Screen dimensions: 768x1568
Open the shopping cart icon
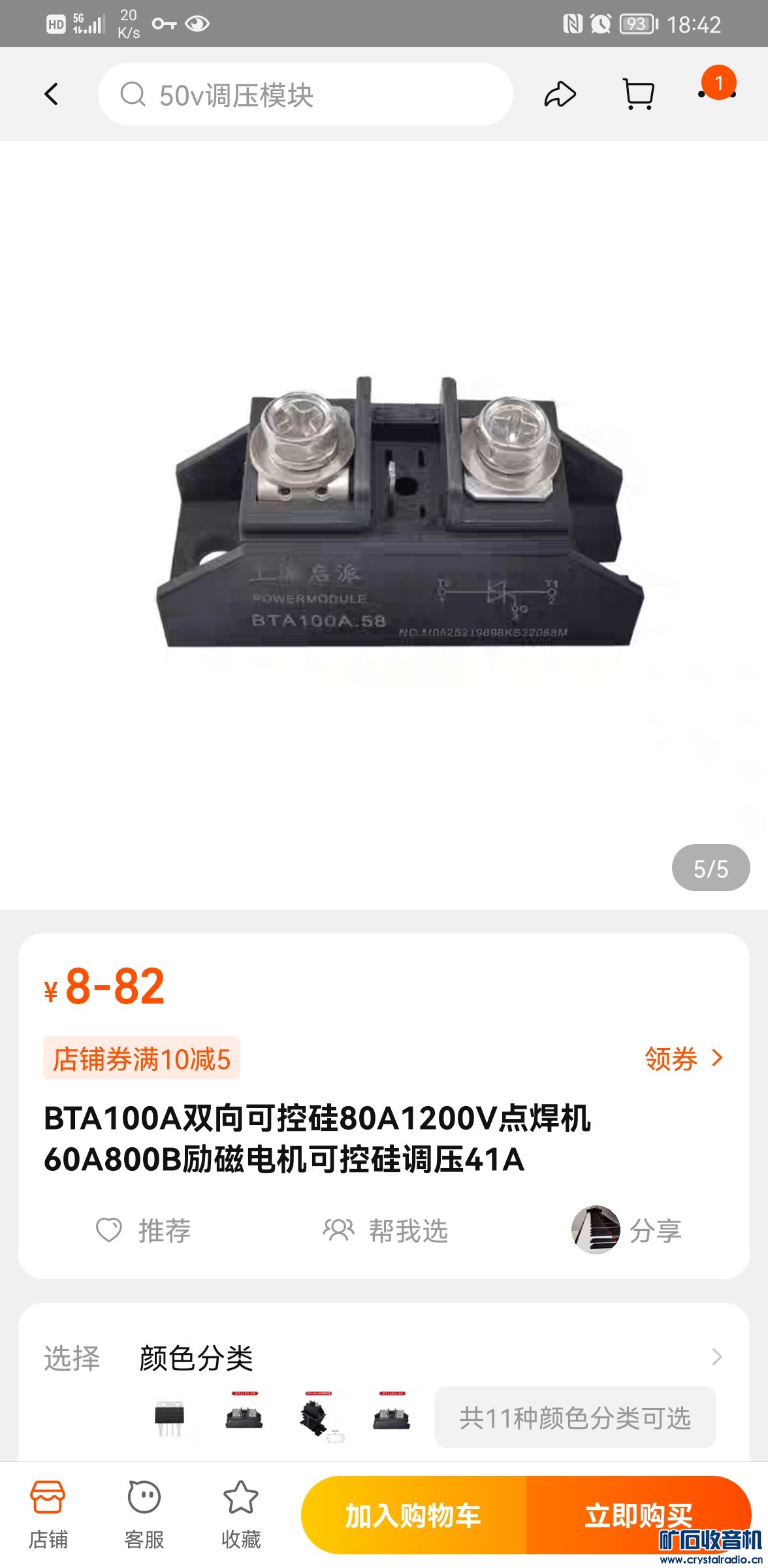(638, 94)
